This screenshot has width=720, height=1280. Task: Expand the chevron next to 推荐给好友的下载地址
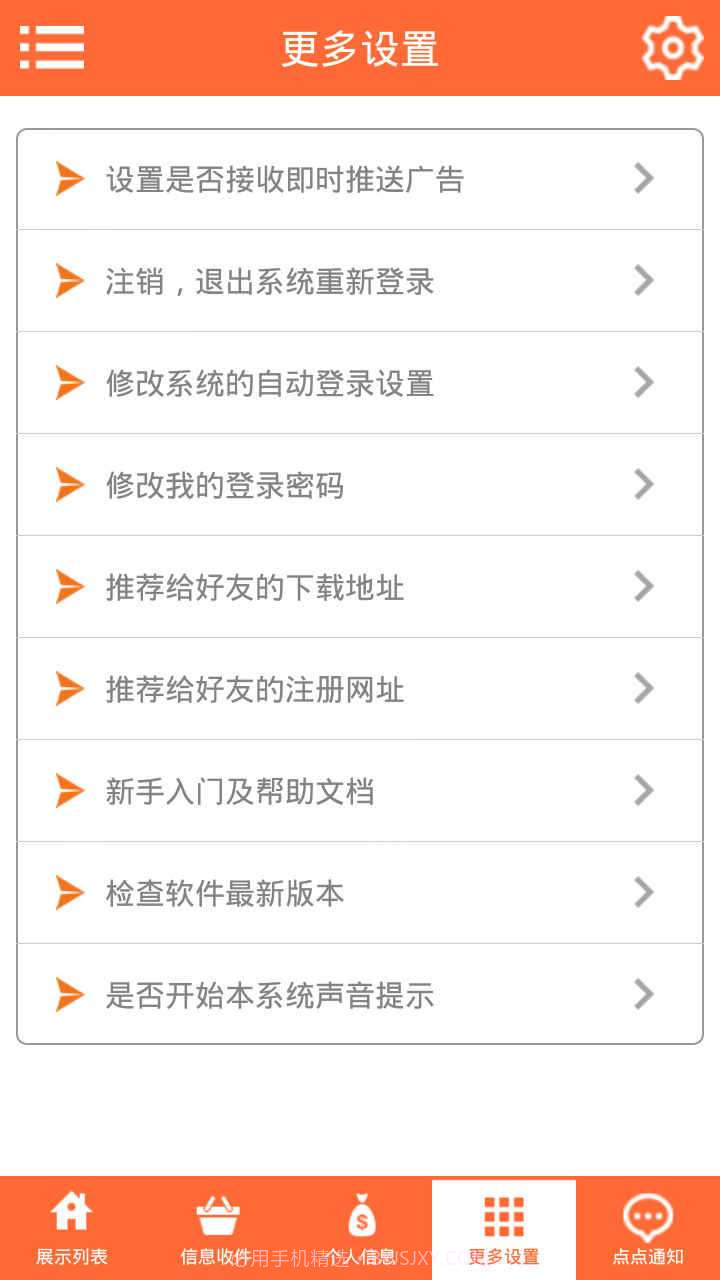pyautogui.click(x=645, y=586)
